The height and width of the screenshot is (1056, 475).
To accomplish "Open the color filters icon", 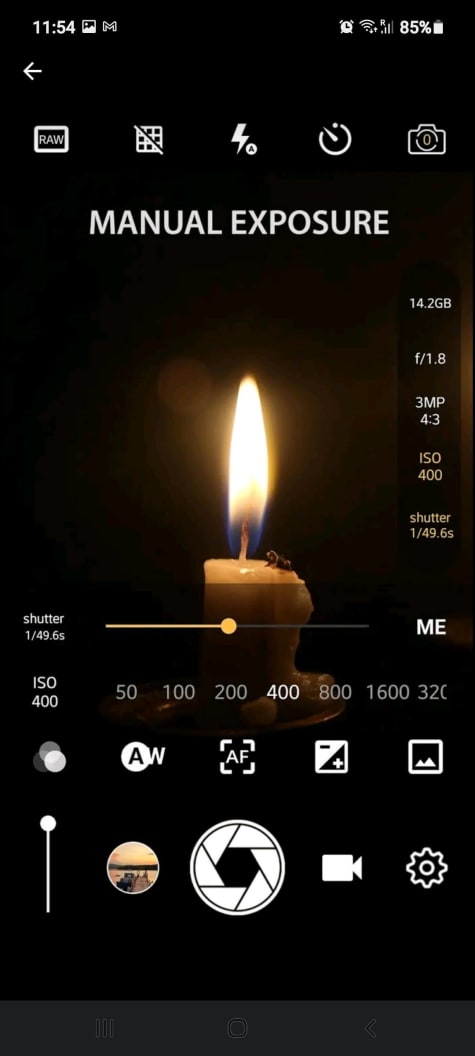I will click(x=50, y=757).
